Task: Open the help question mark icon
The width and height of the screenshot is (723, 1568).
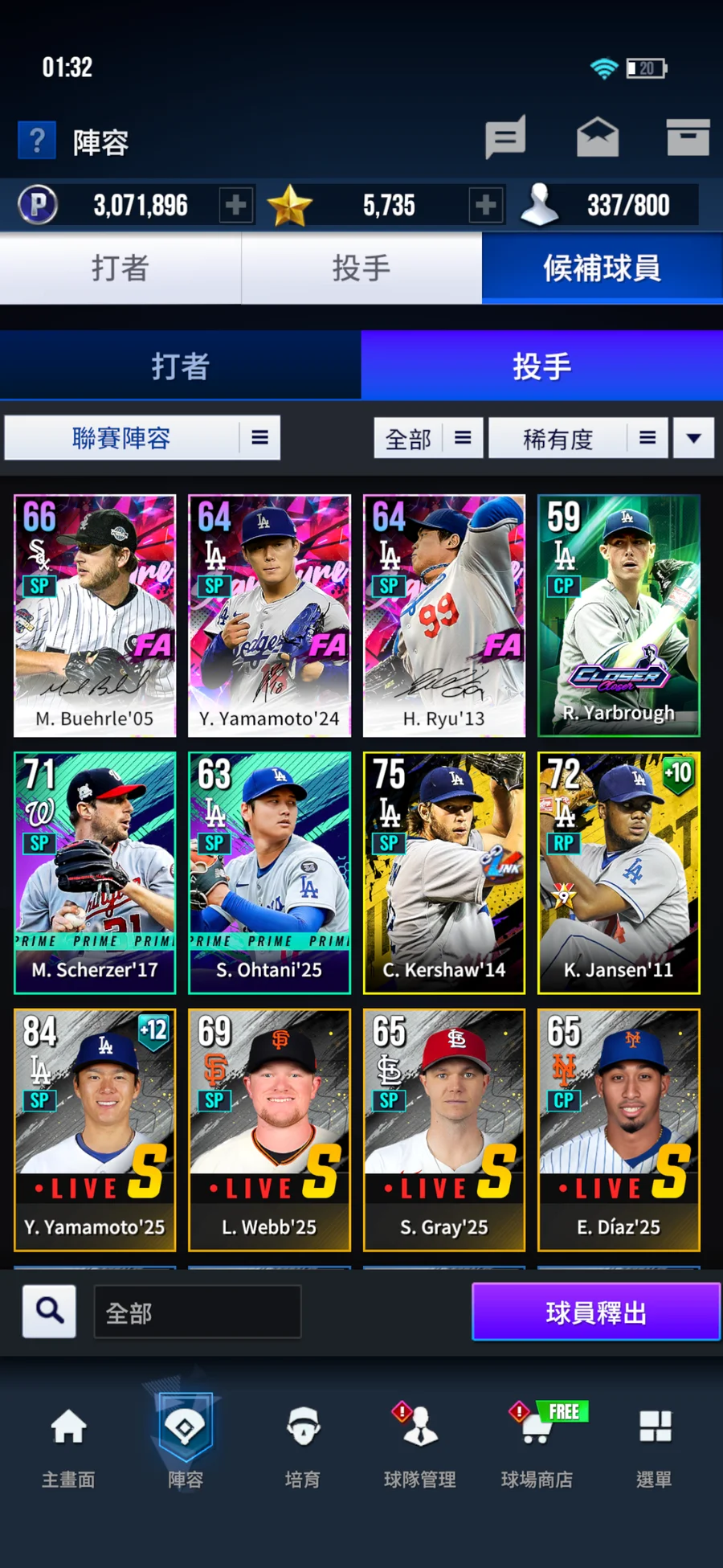Action: (37, 141)
